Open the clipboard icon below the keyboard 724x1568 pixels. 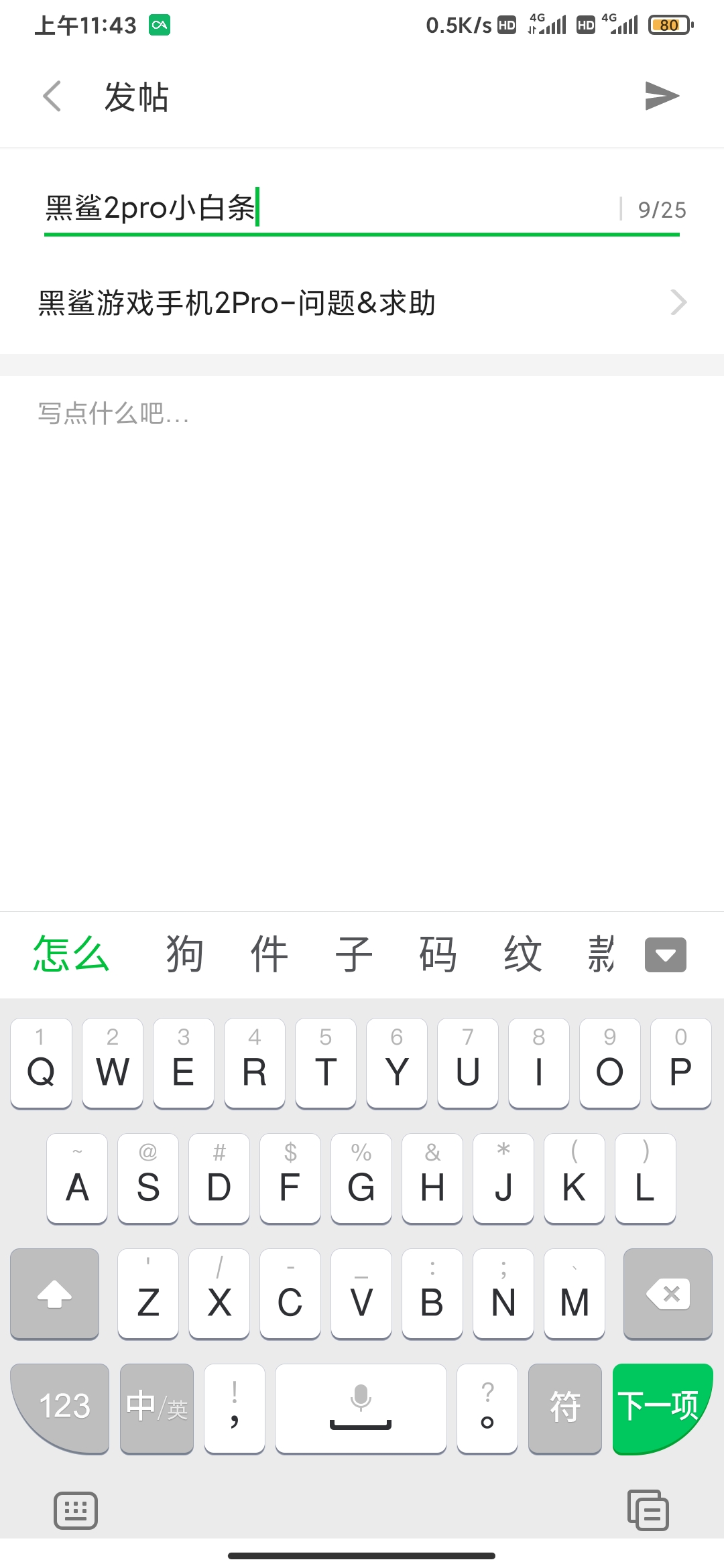point(648,1510)
